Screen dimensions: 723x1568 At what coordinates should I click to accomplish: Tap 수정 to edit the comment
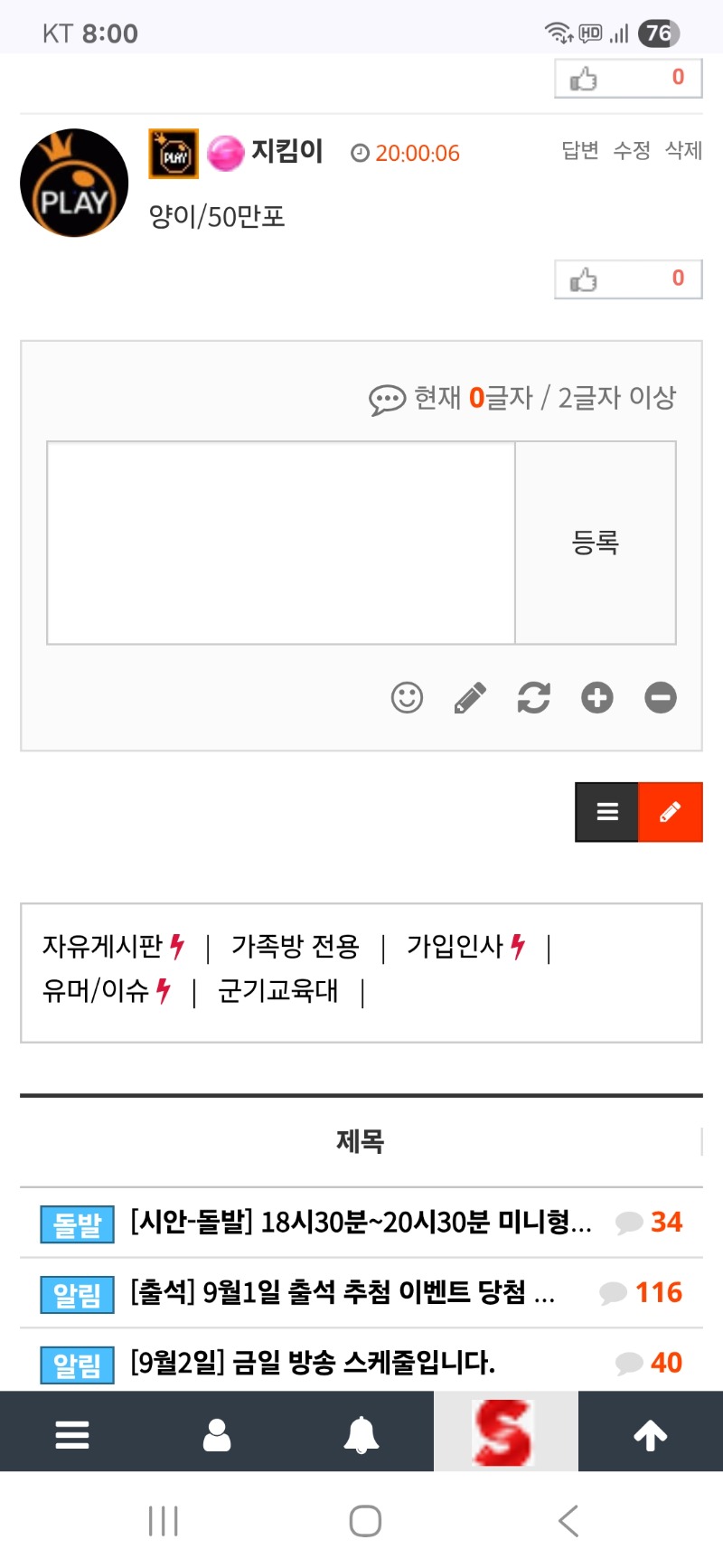632,151
